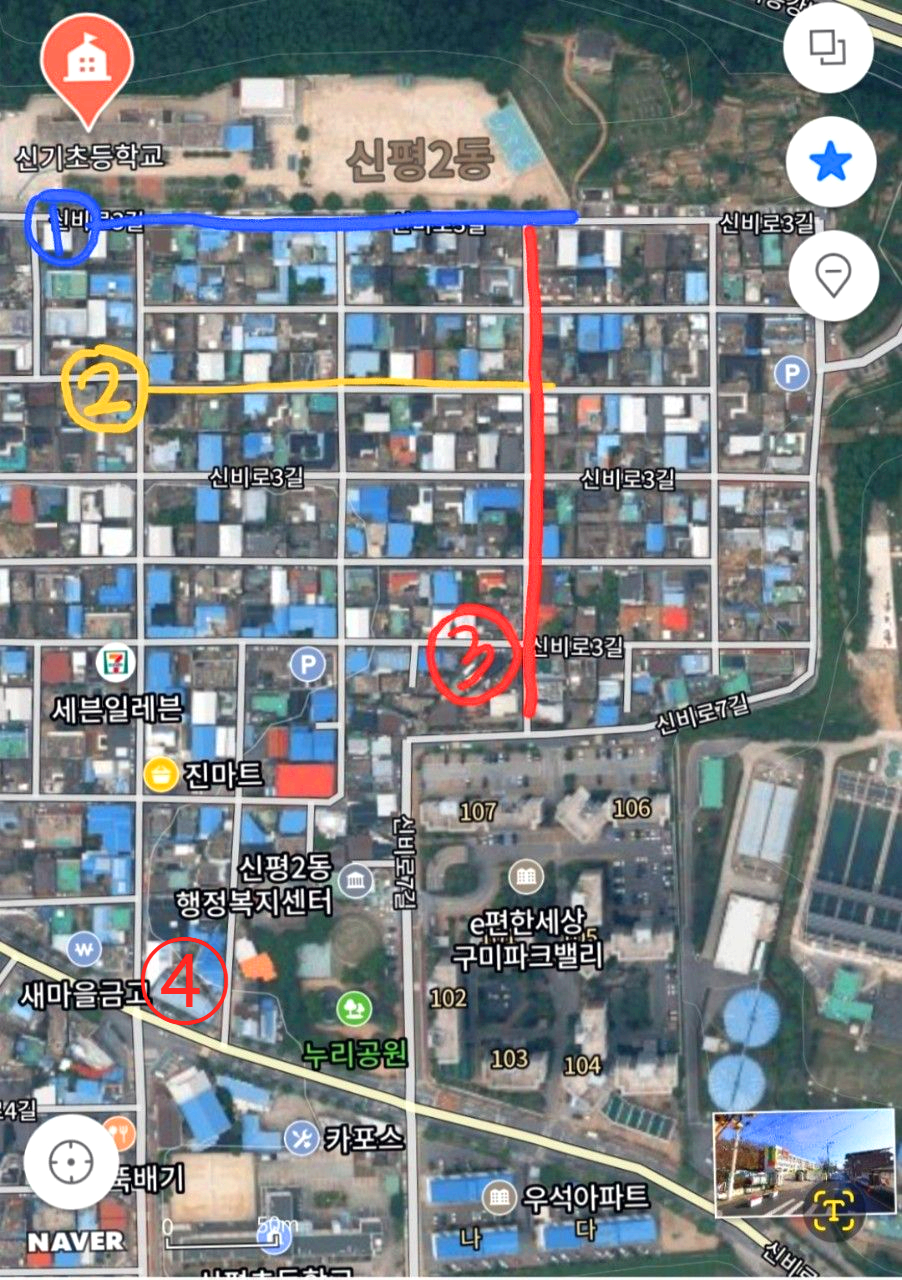Select the e편한세상 구미파크밸리 apartment marker

526,878
